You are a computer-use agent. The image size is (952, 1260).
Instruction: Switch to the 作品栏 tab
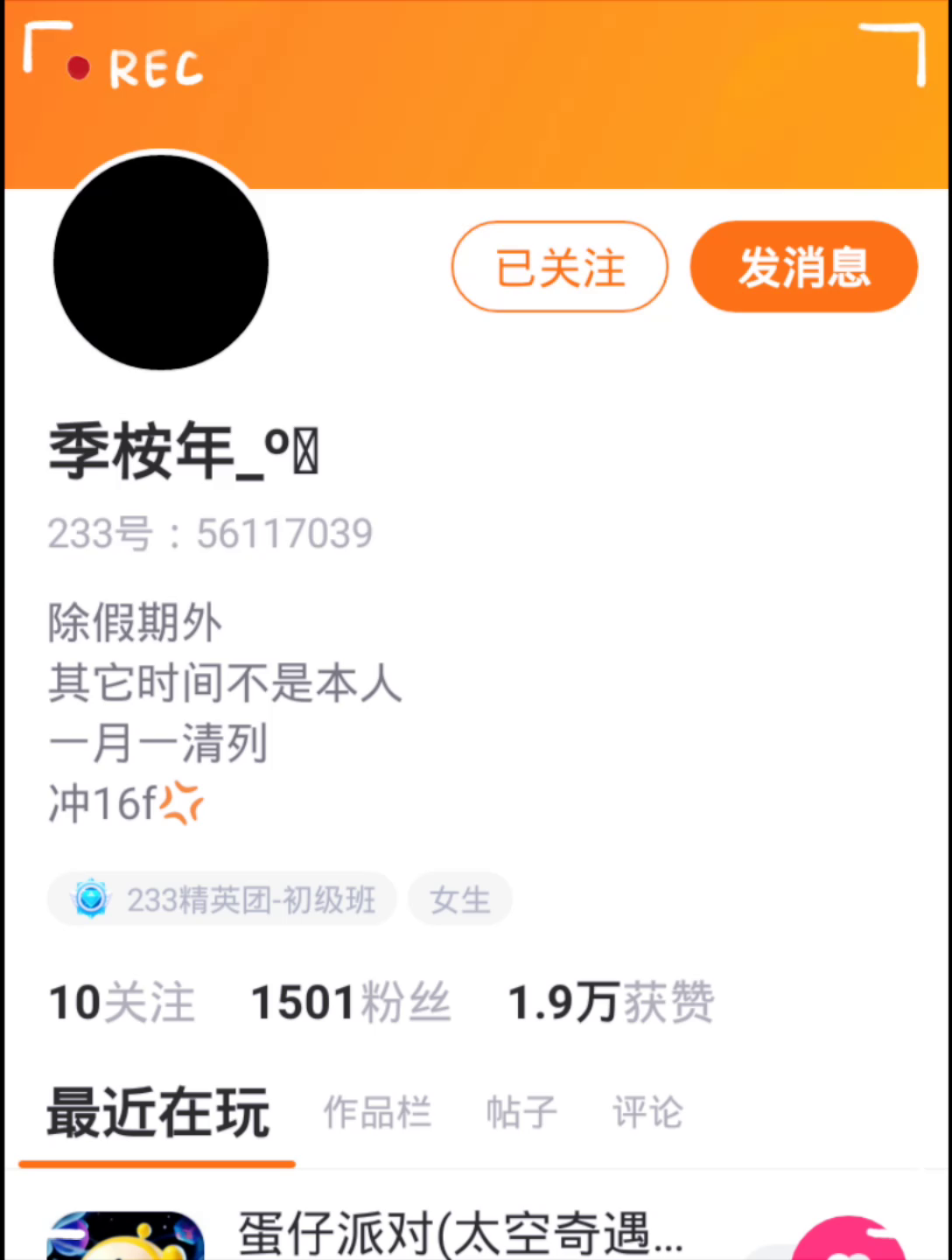click(x=377, y=1112)
